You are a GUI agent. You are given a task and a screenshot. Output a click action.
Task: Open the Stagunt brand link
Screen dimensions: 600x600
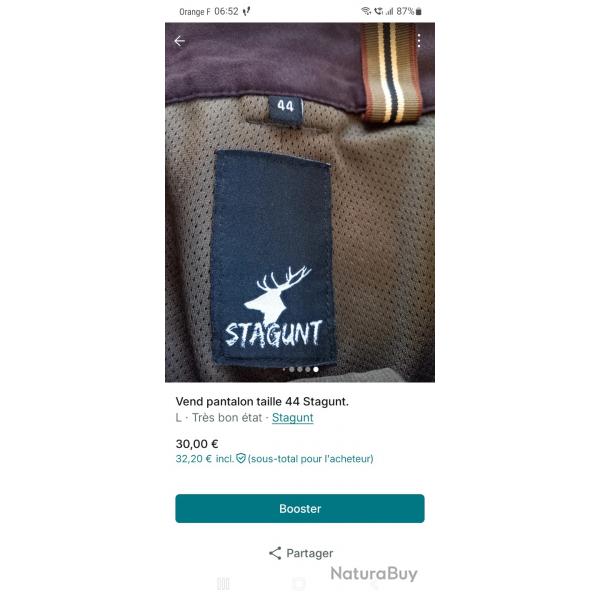tap(292, 417)
